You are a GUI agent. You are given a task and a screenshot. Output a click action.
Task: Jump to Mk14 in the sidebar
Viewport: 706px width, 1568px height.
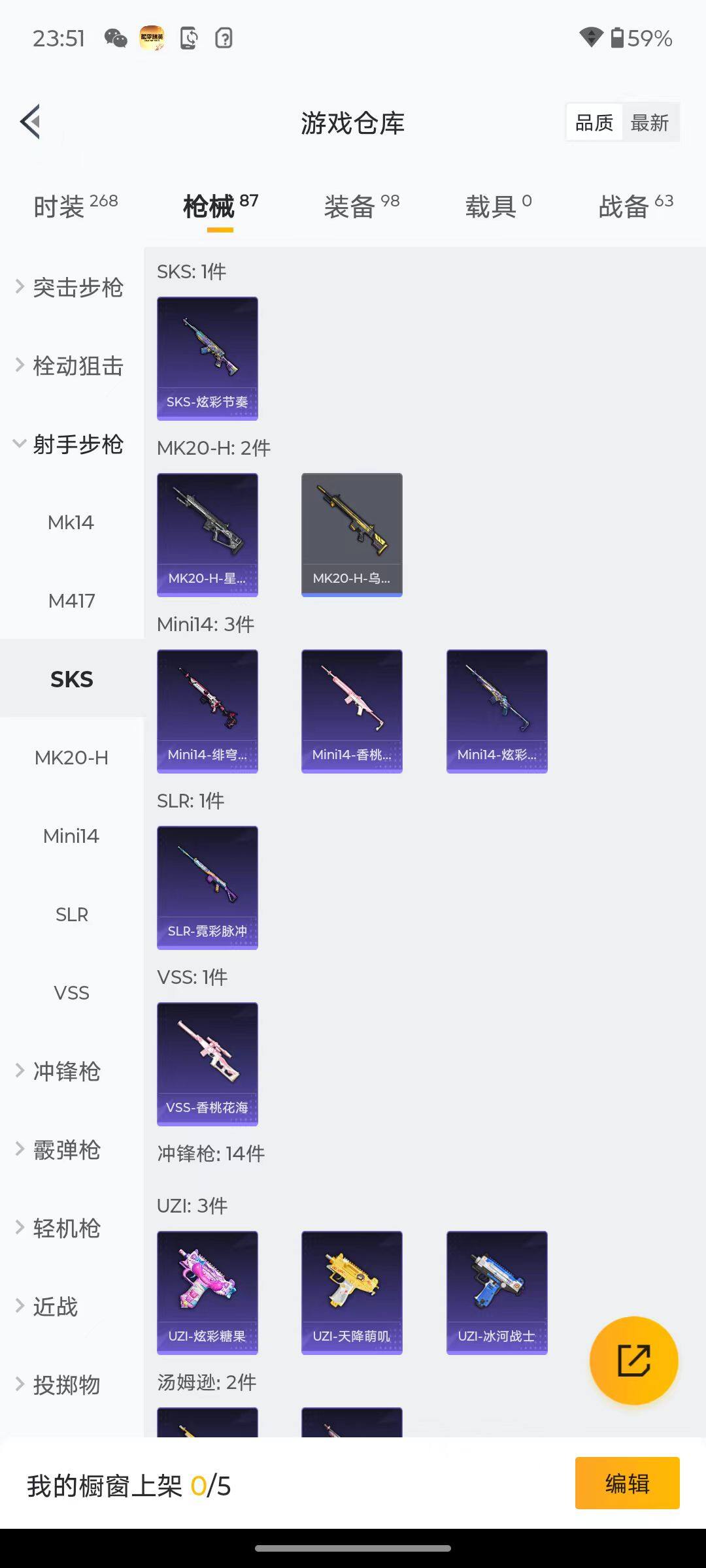(x=71, y=523)
